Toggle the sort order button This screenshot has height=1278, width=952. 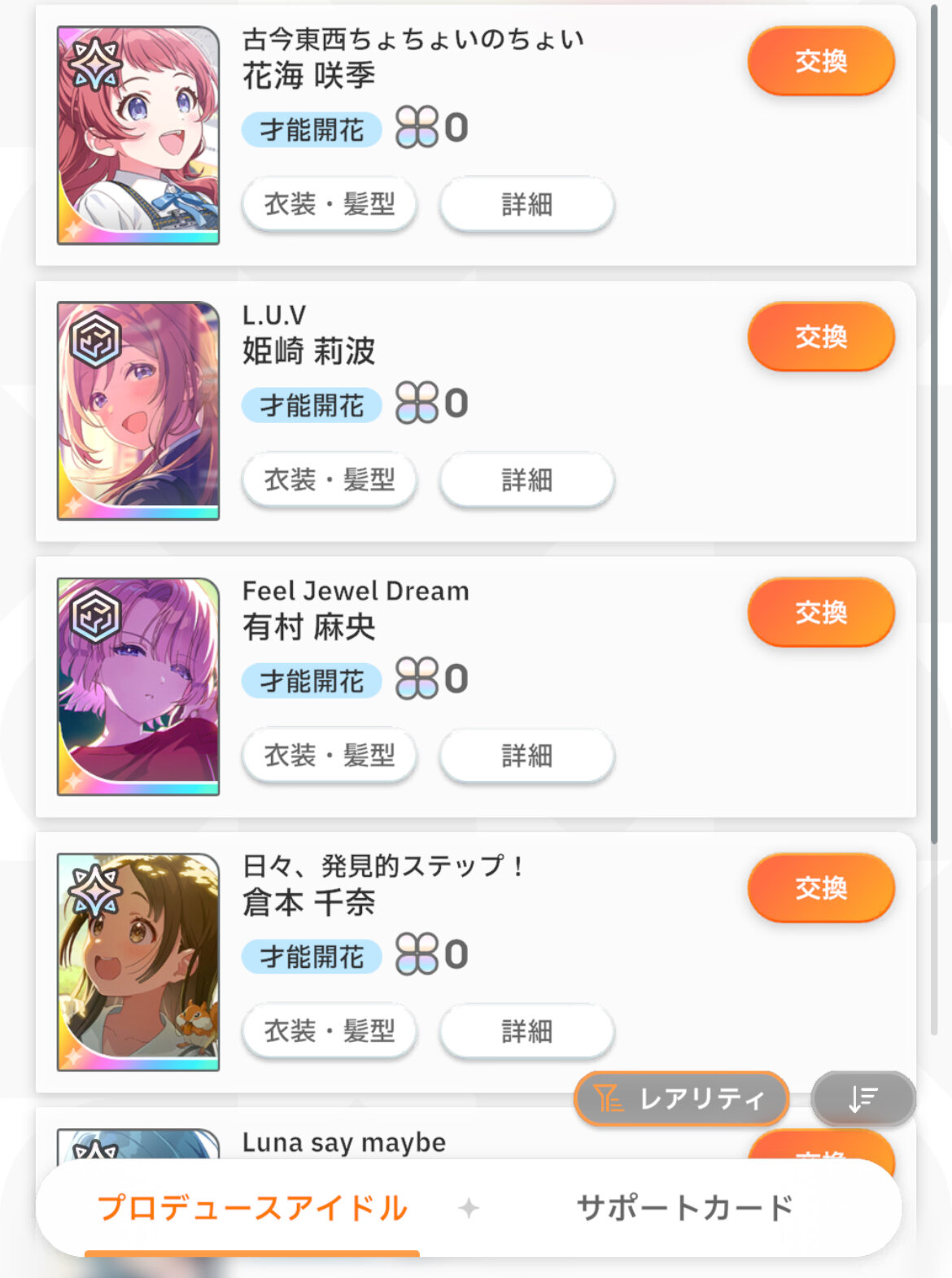(x=863, y=1099)
